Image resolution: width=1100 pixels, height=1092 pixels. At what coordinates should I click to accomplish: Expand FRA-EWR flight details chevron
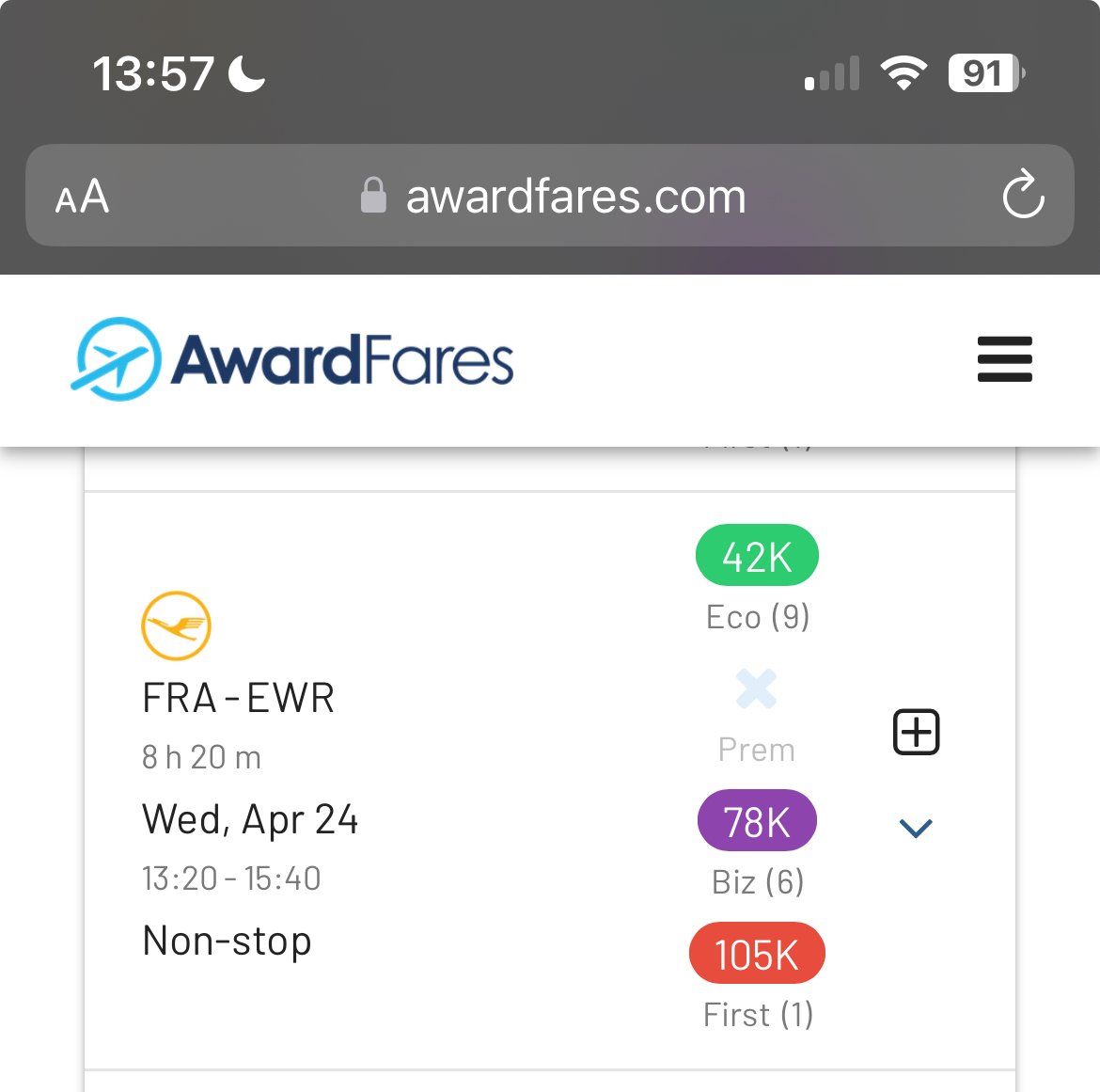point(915,828)
